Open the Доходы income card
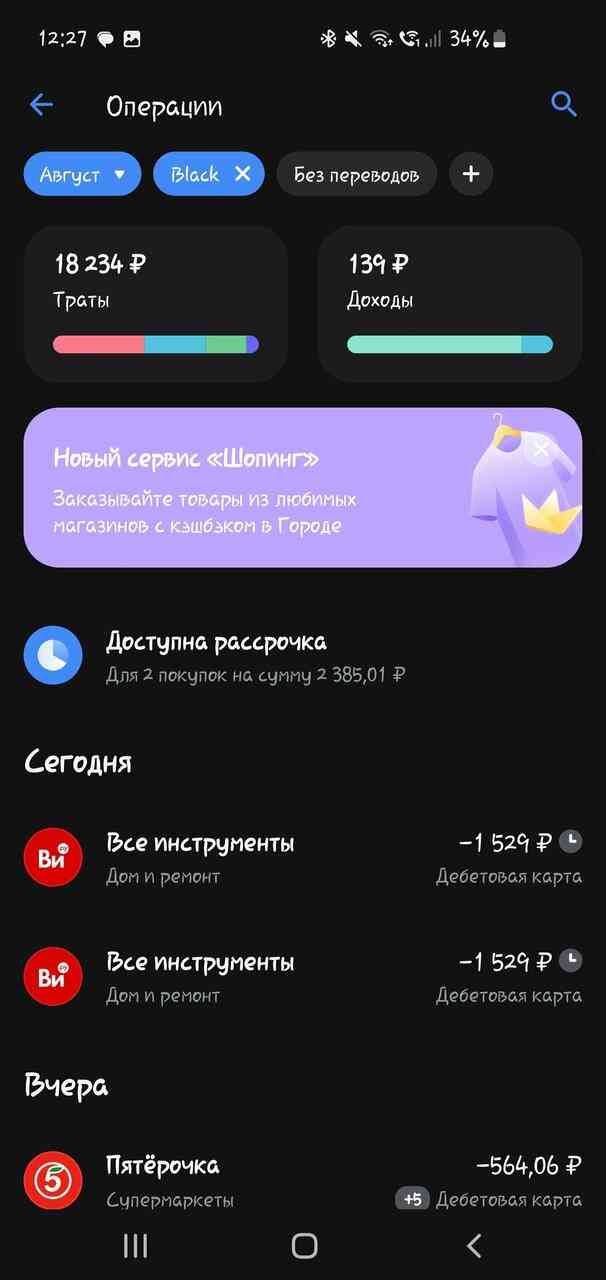This screenshot has width=606, height=1280. [x=450, y=304]
